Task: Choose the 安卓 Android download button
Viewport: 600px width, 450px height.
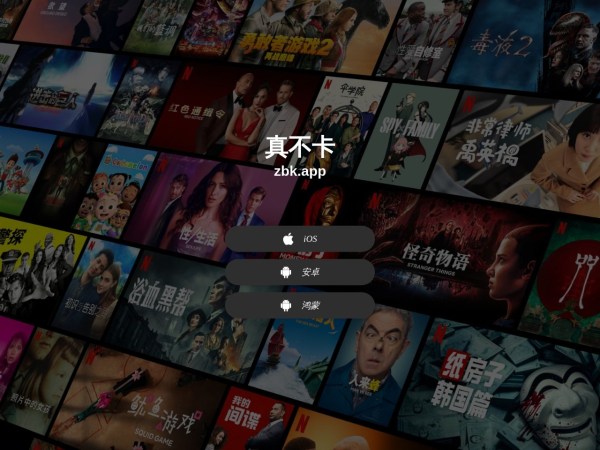Action: [300, 272]
